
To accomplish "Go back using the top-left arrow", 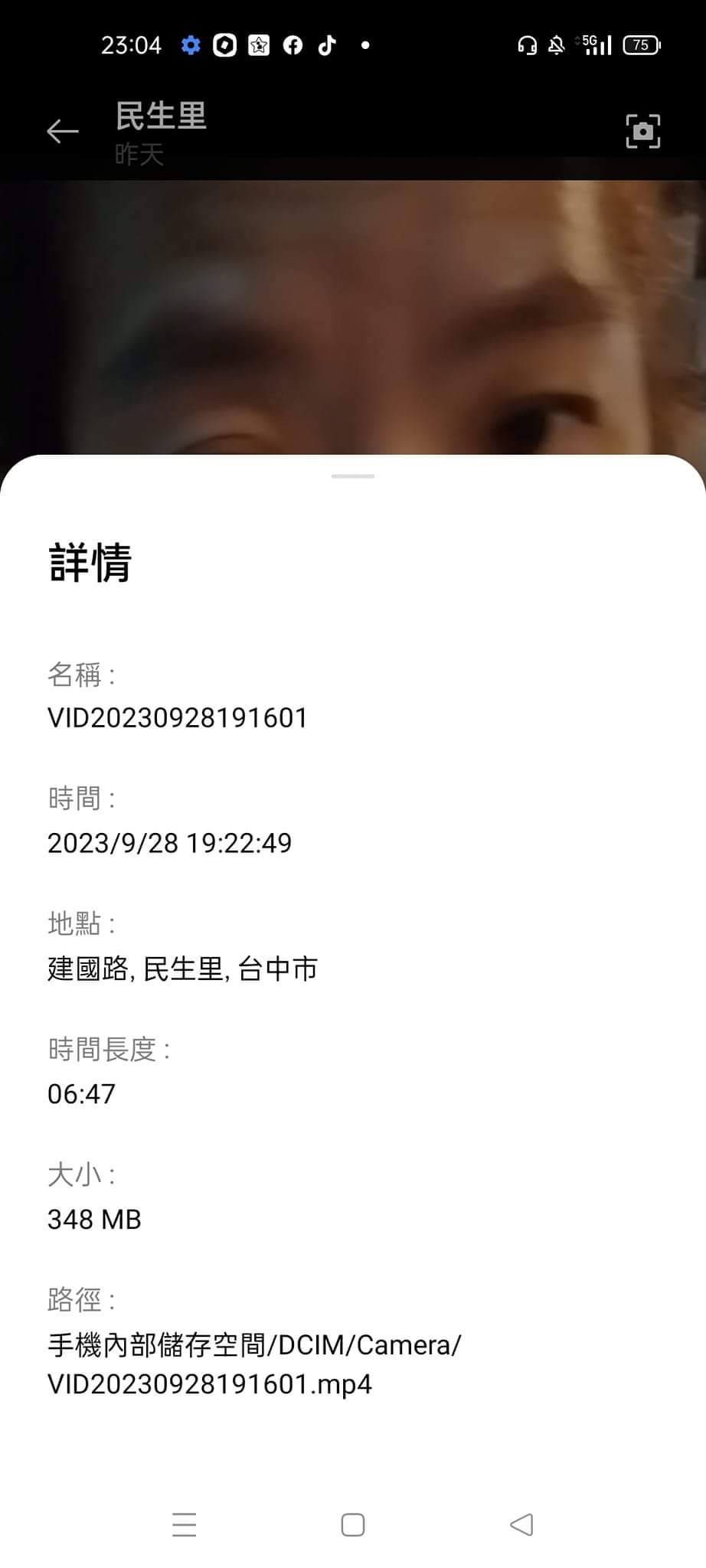I will 62,132.
